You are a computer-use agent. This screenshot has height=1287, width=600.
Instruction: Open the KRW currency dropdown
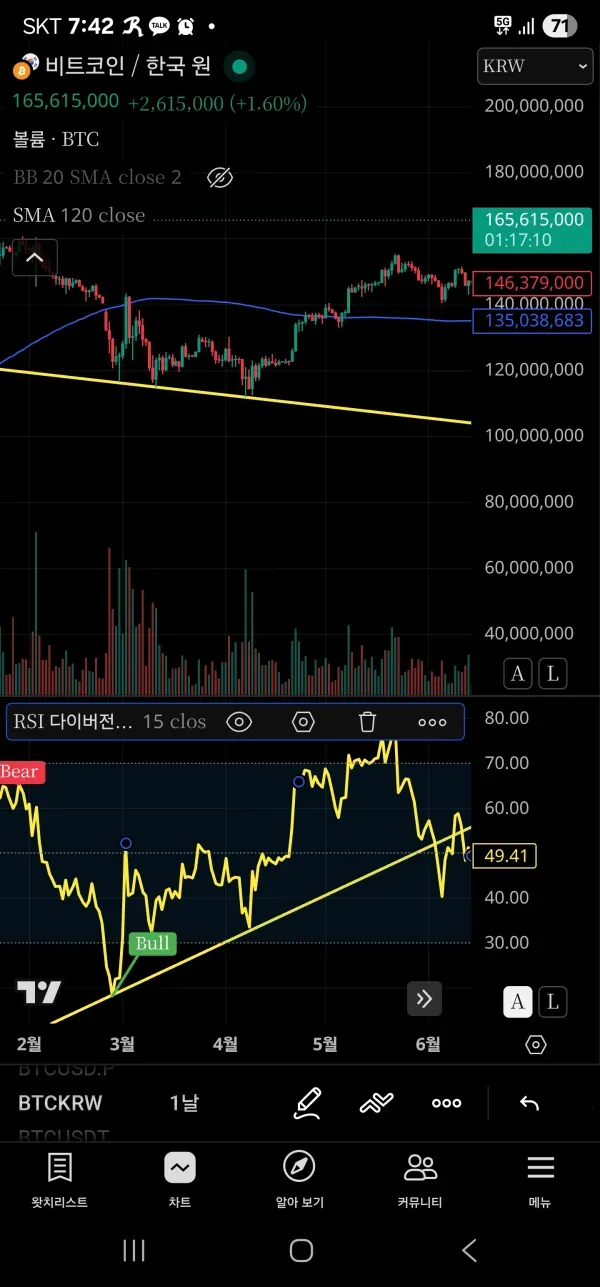(x=534, y=67)
